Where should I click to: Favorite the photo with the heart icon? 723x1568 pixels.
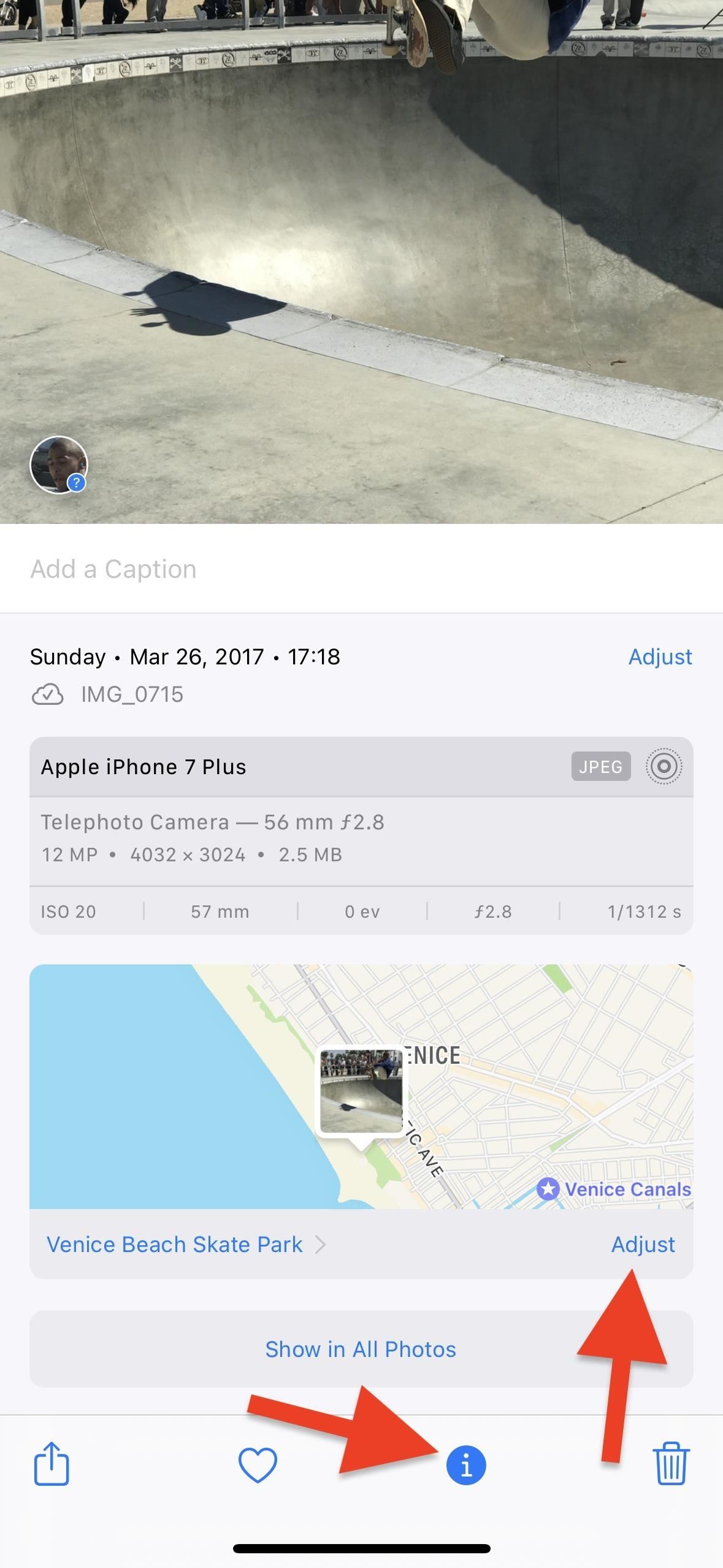tap(258, 1466)
